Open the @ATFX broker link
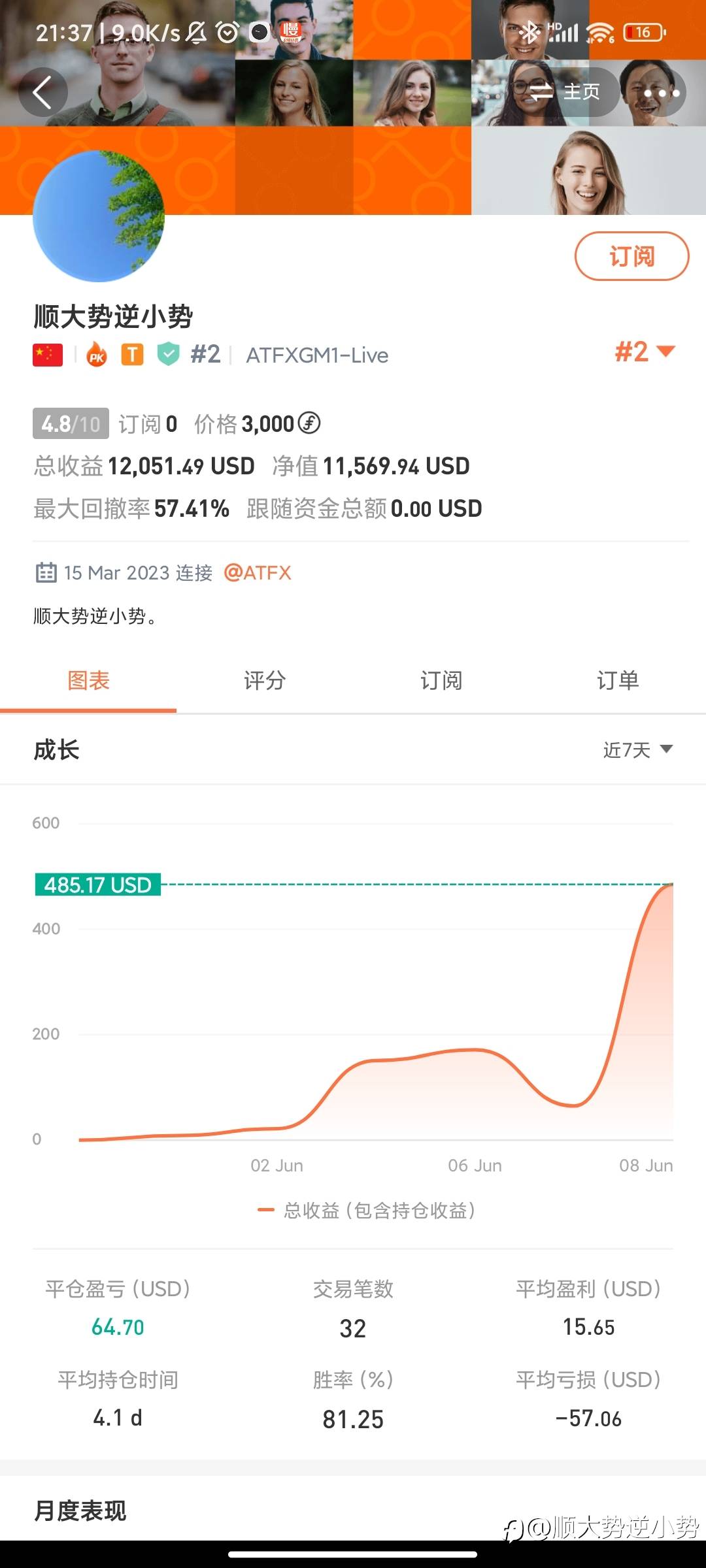This screenshot has height=1568, width=706. click(258, 573)
